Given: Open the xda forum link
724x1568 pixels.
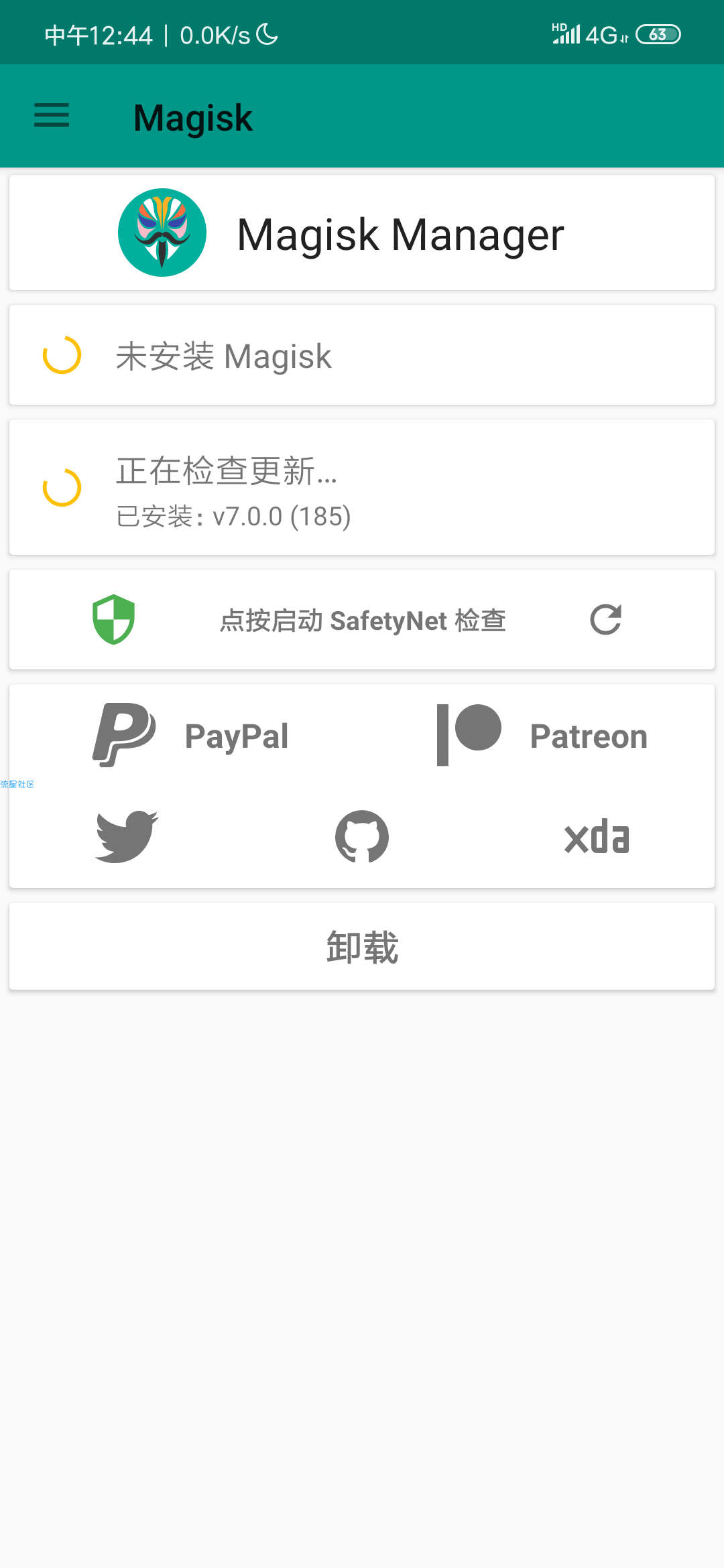Looking at the screenshot, I should tap(597, 837).
